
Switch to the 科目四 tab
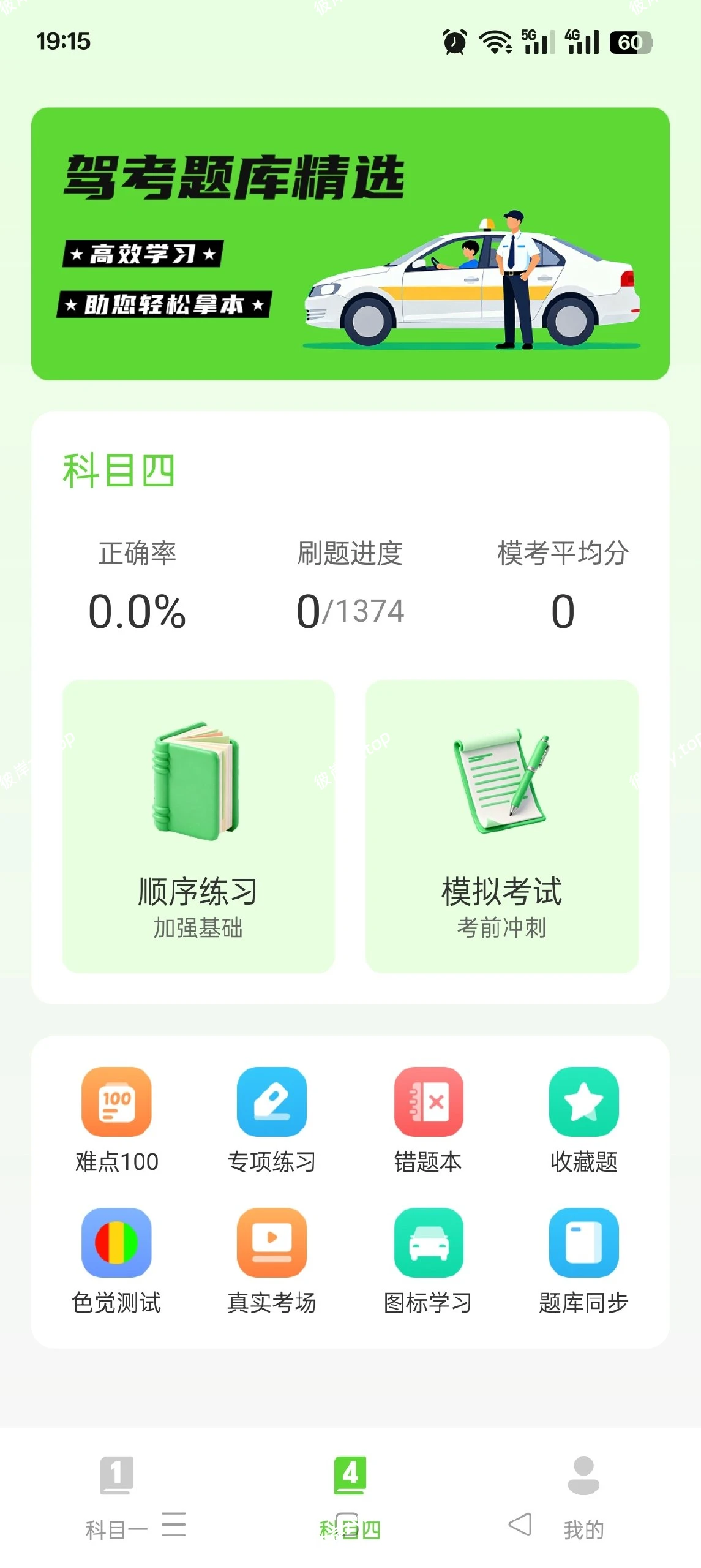point(349,1513)
